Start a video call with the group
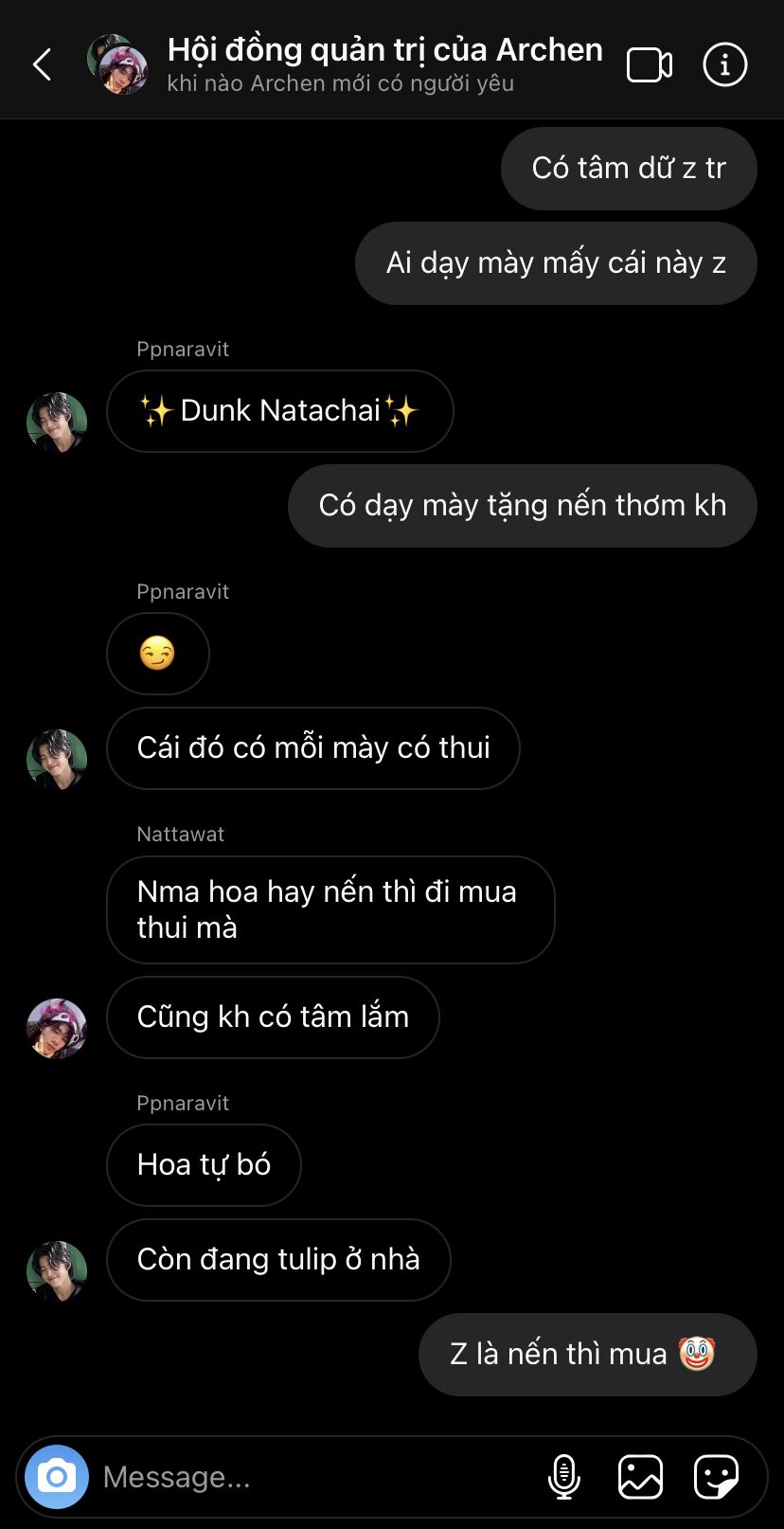The height and width of the screenshot is (1529, 784). click(x=650, y=64)
